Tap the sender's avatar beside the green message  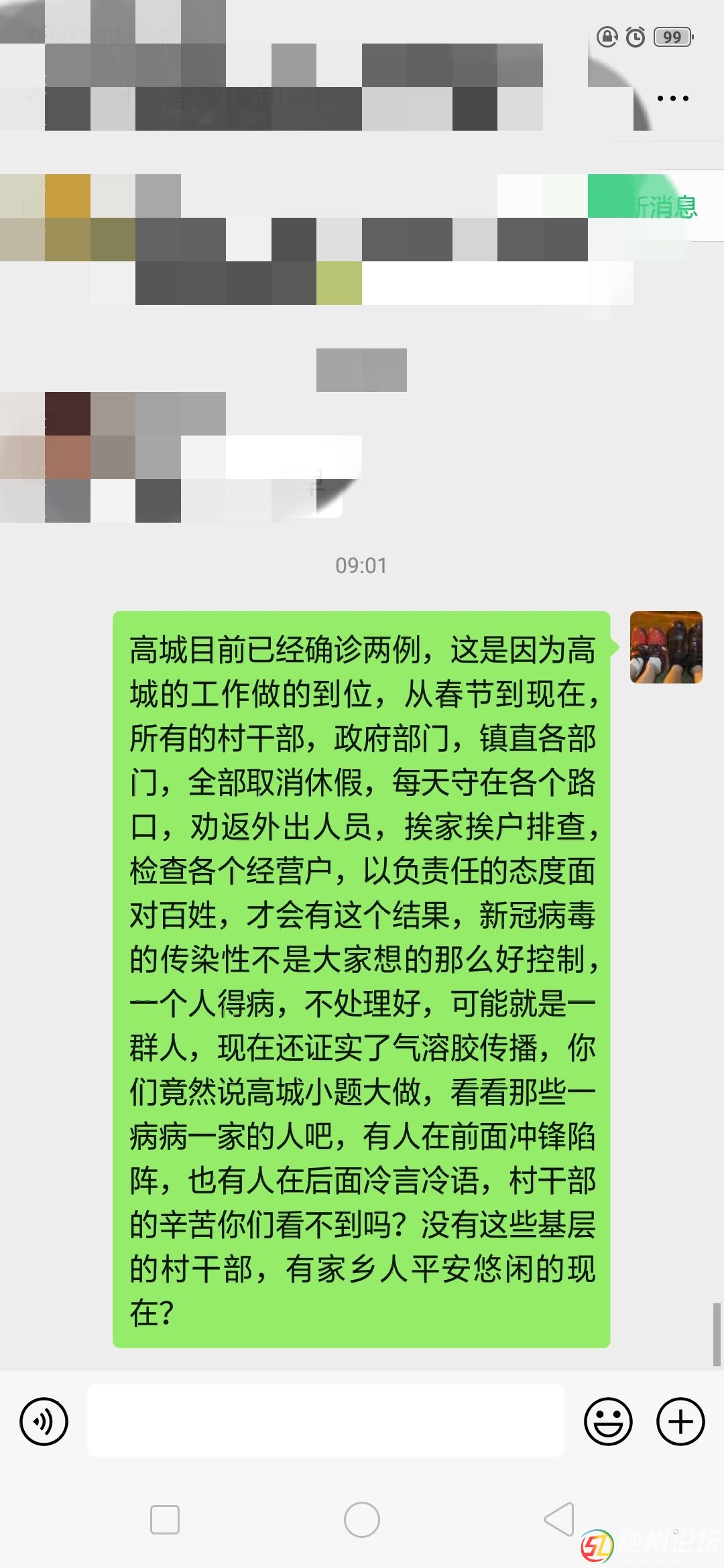tap(666, 647)
